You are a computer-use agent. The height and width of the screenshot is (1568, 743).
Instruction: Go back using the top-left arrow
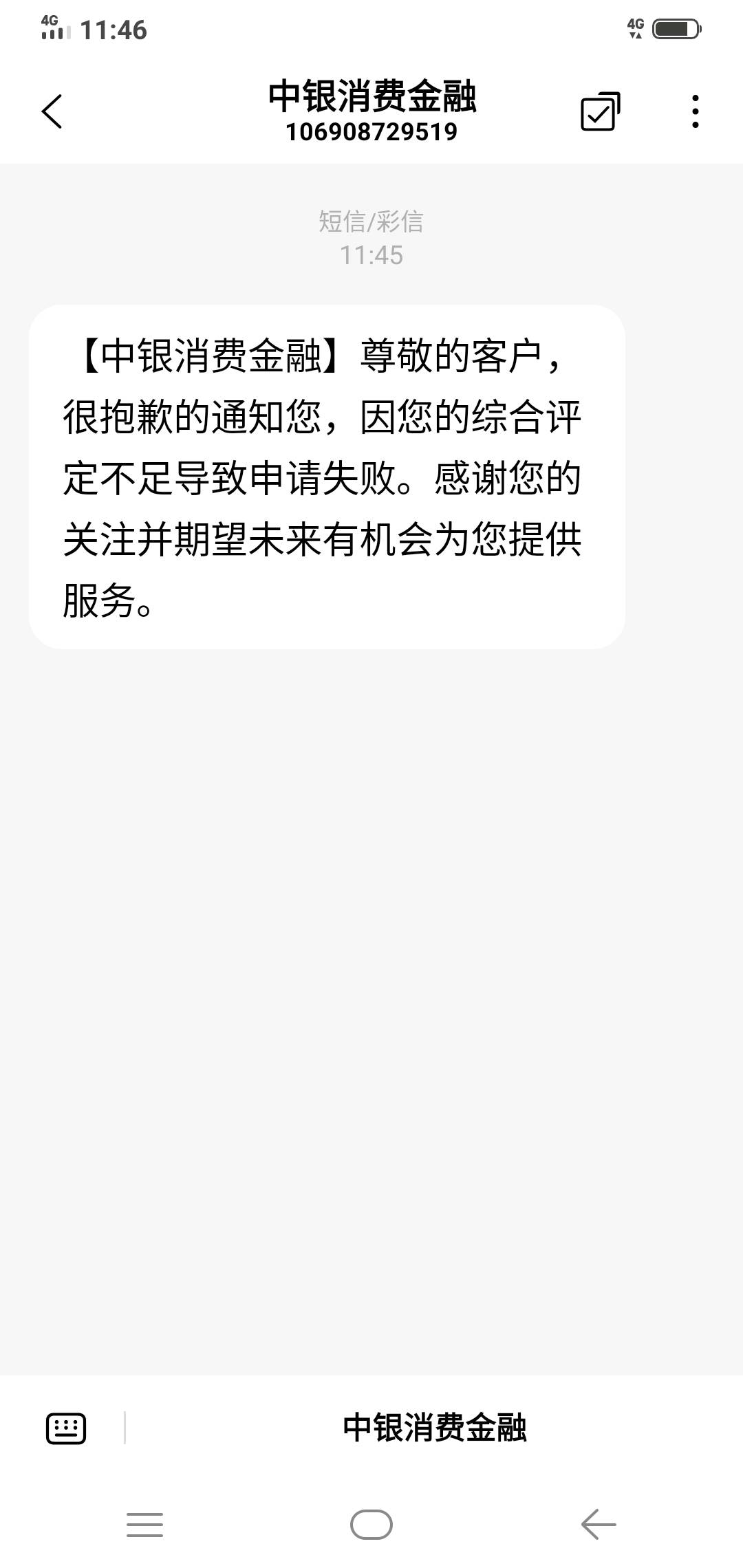pyautogui.click(x=52, y=111)
